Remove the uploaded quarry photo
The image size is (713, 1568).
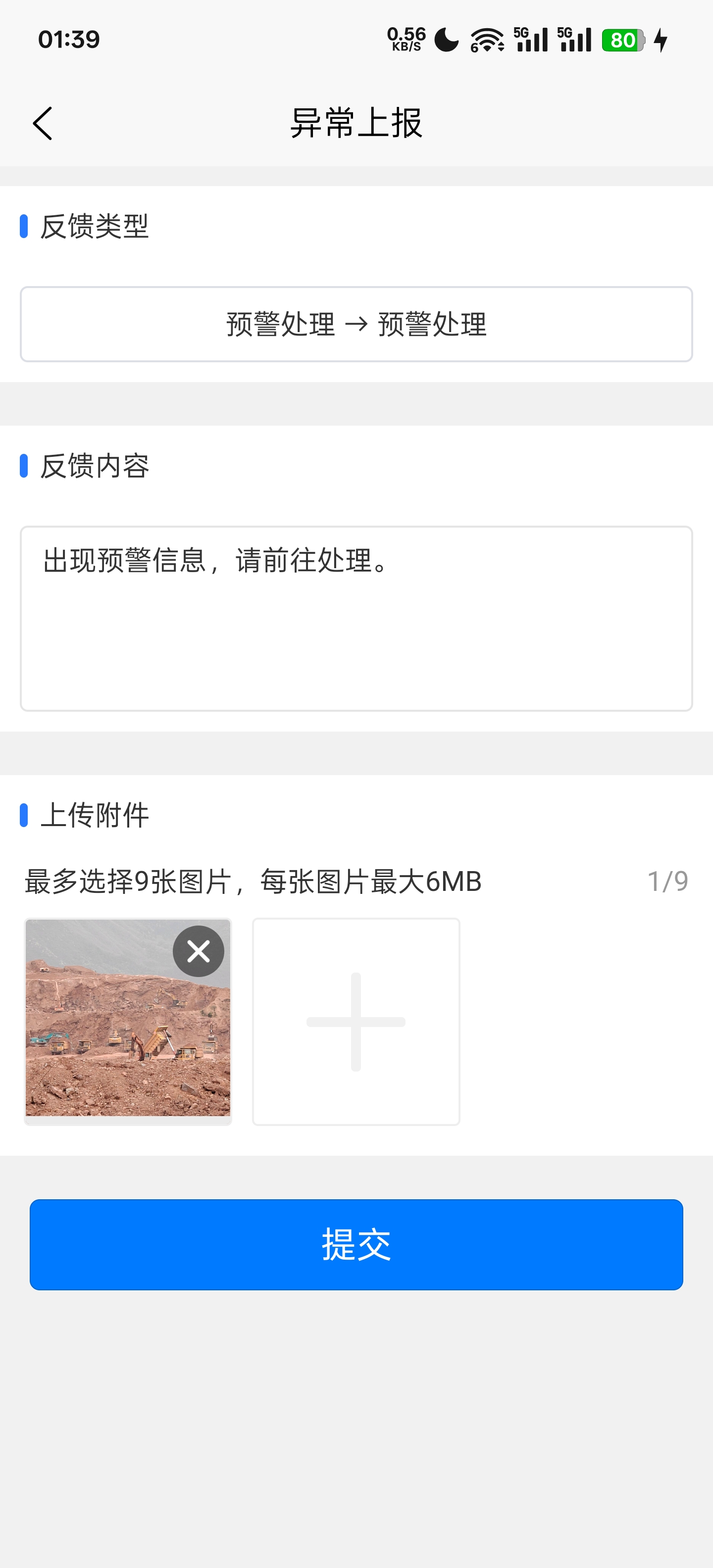coord(198,951)
